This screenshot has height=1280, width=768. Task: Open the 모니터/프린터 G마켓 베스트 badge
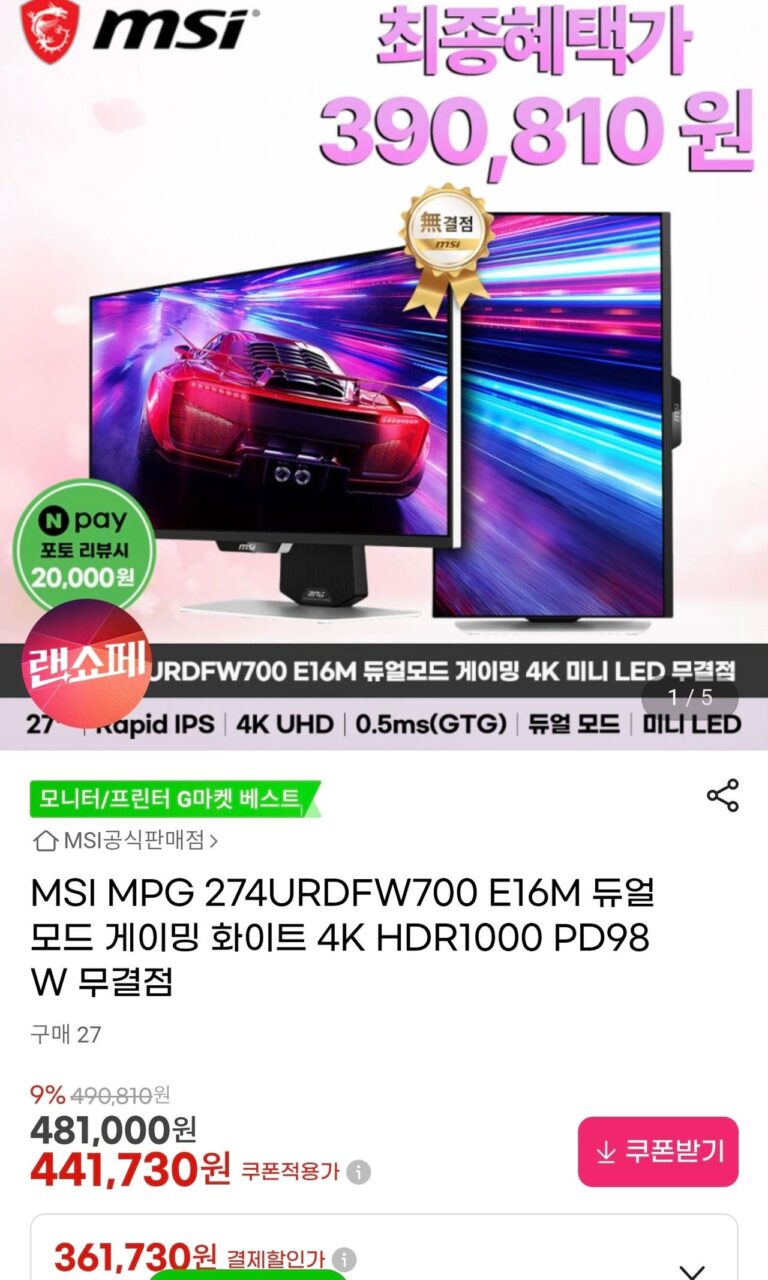click(x=172, y=798)
